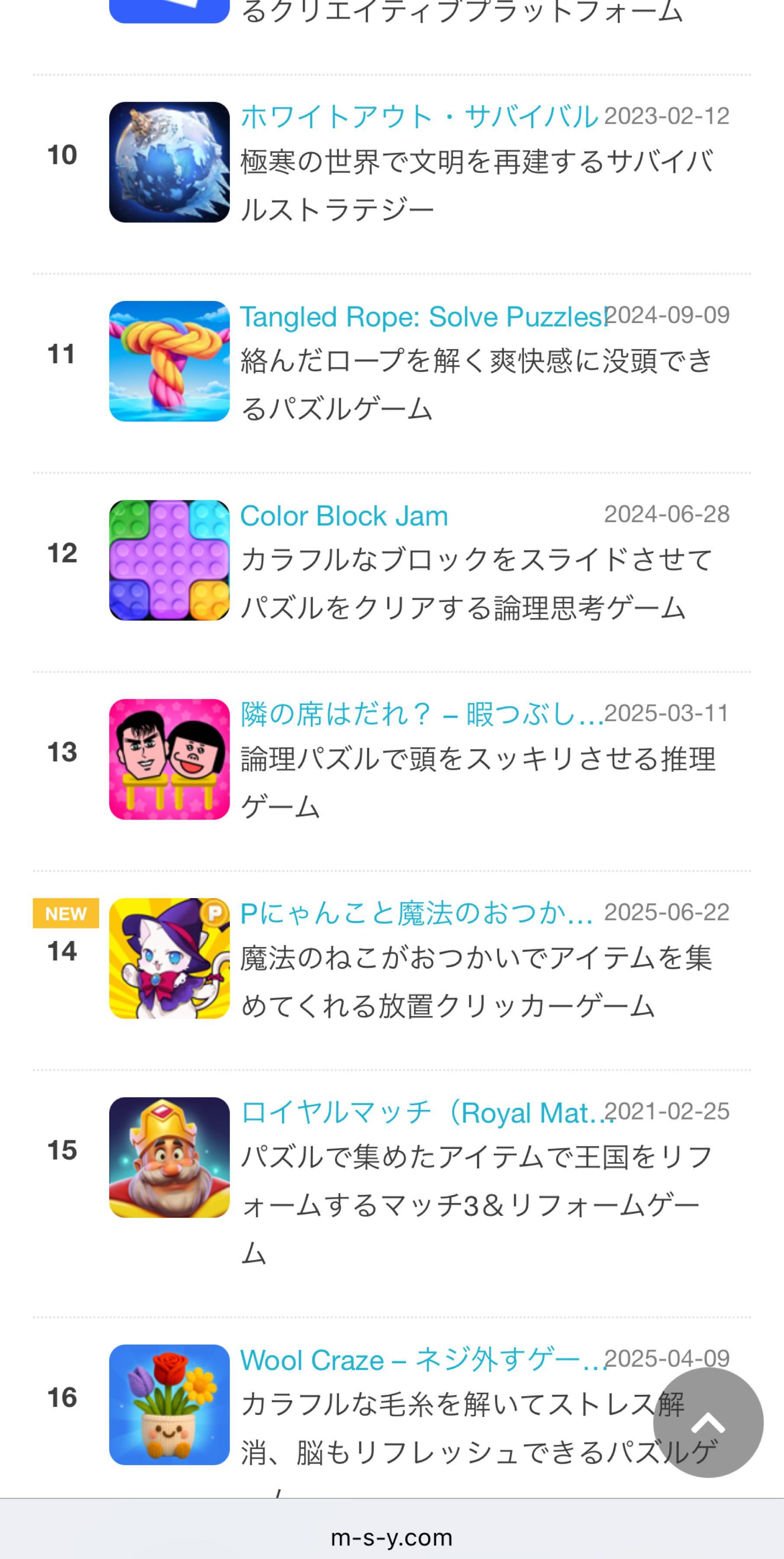Open the Color Block Jam link
The height and width of the screenshot is (1559, 784).
(344, 516)
